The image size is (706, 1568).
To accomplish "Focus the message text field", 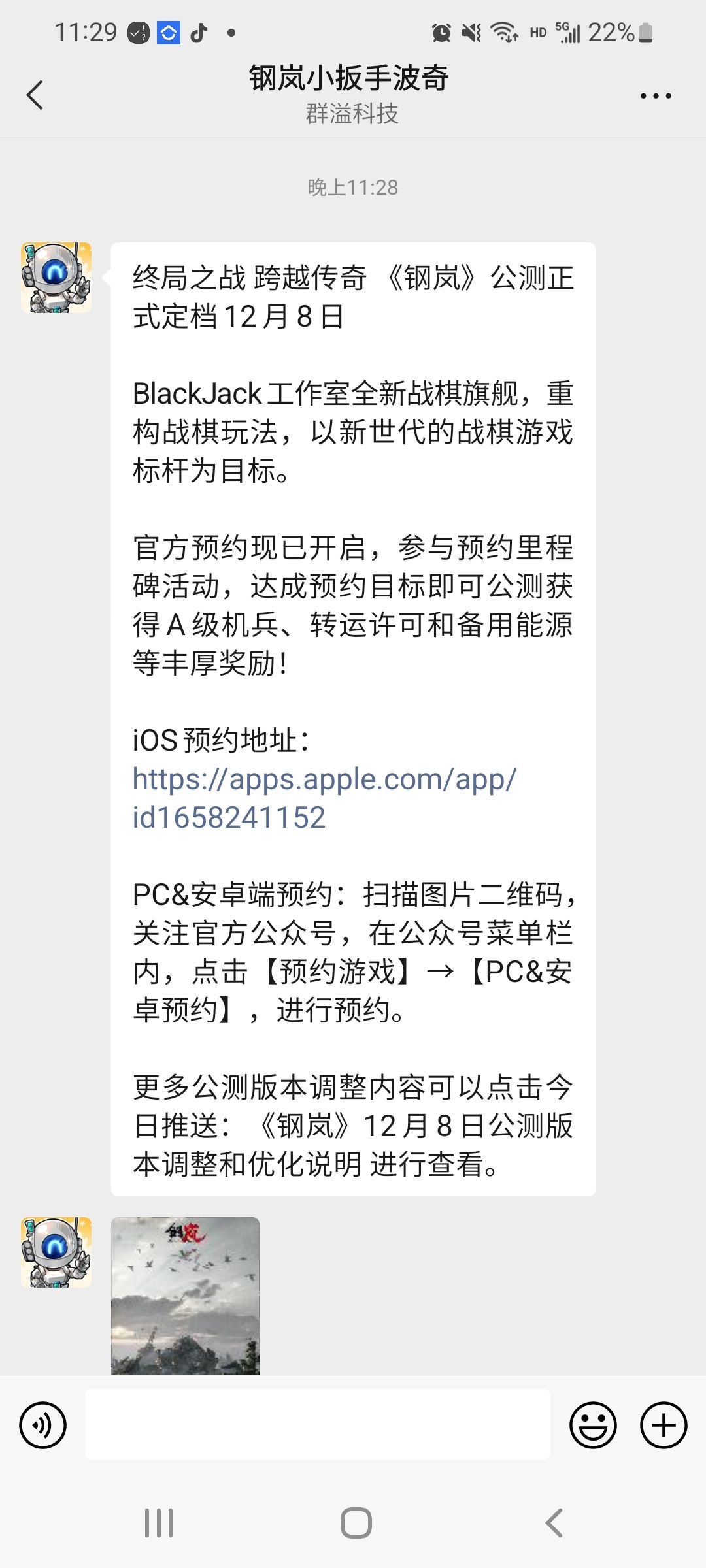I will coord(318,1424).
